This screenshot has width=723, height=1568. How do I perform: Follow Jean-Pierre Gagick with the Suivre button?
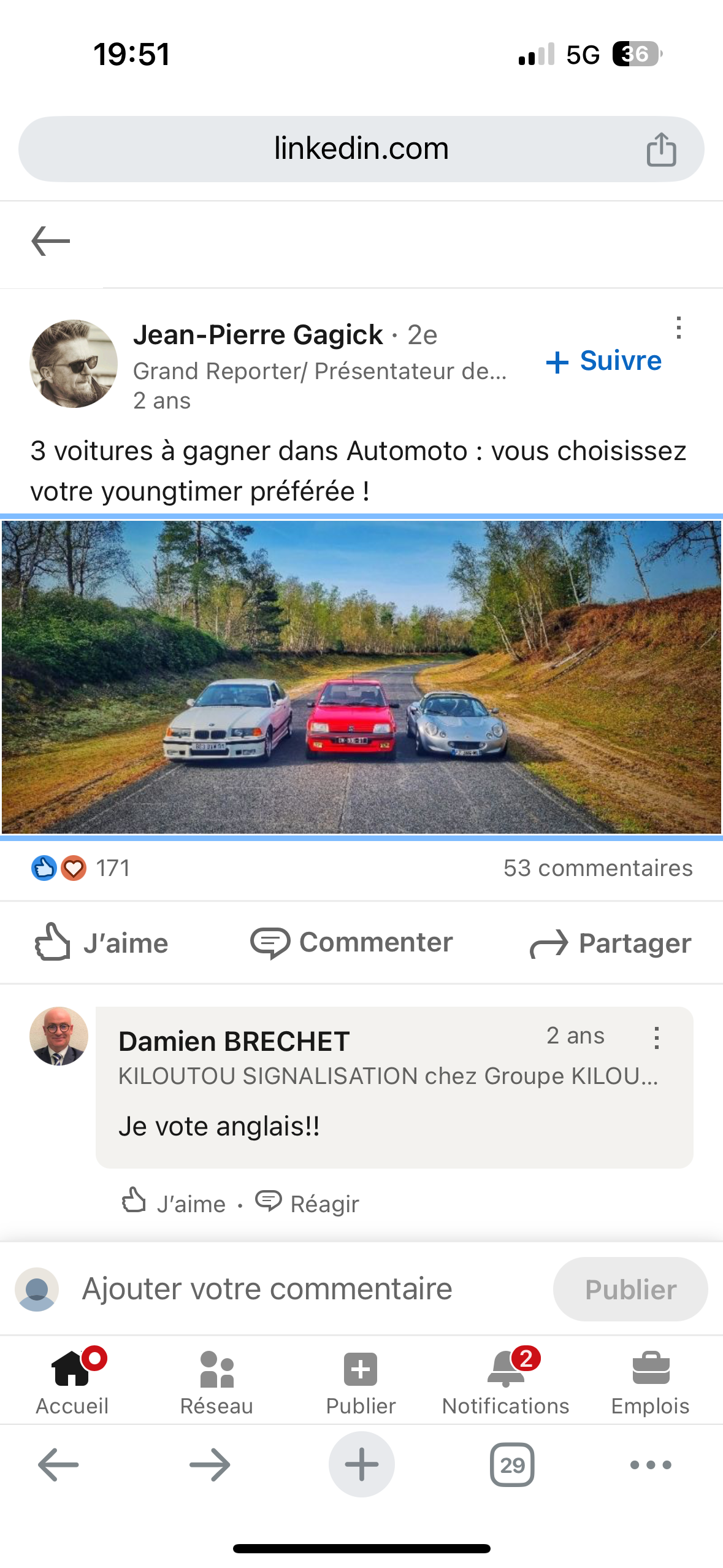[x=604, y=361]
